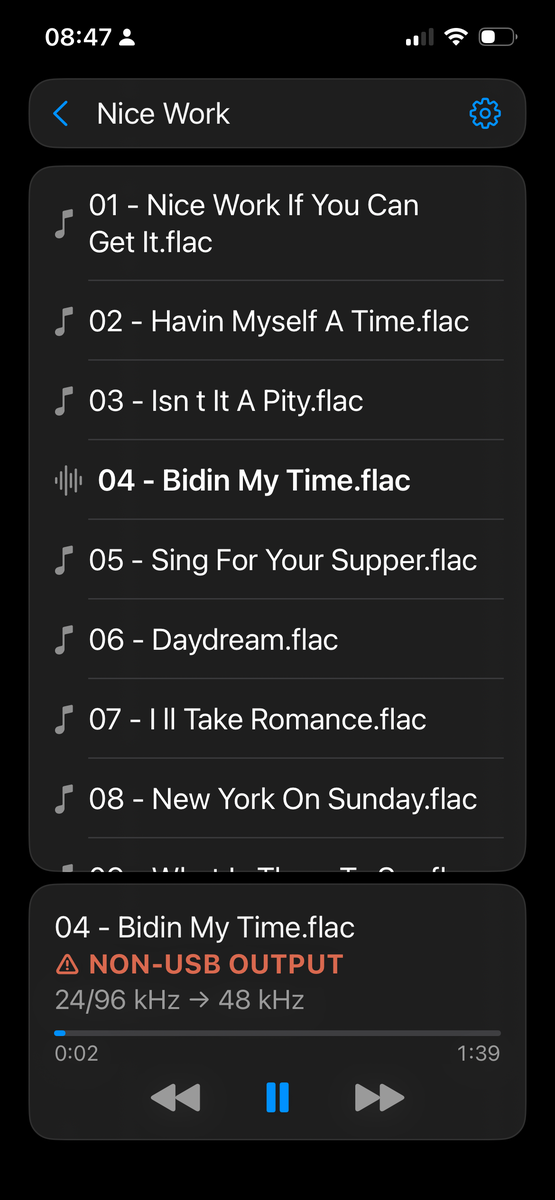Go back from the Nice Work folder
The image size is (555, 1200).
tap(61, 114)
